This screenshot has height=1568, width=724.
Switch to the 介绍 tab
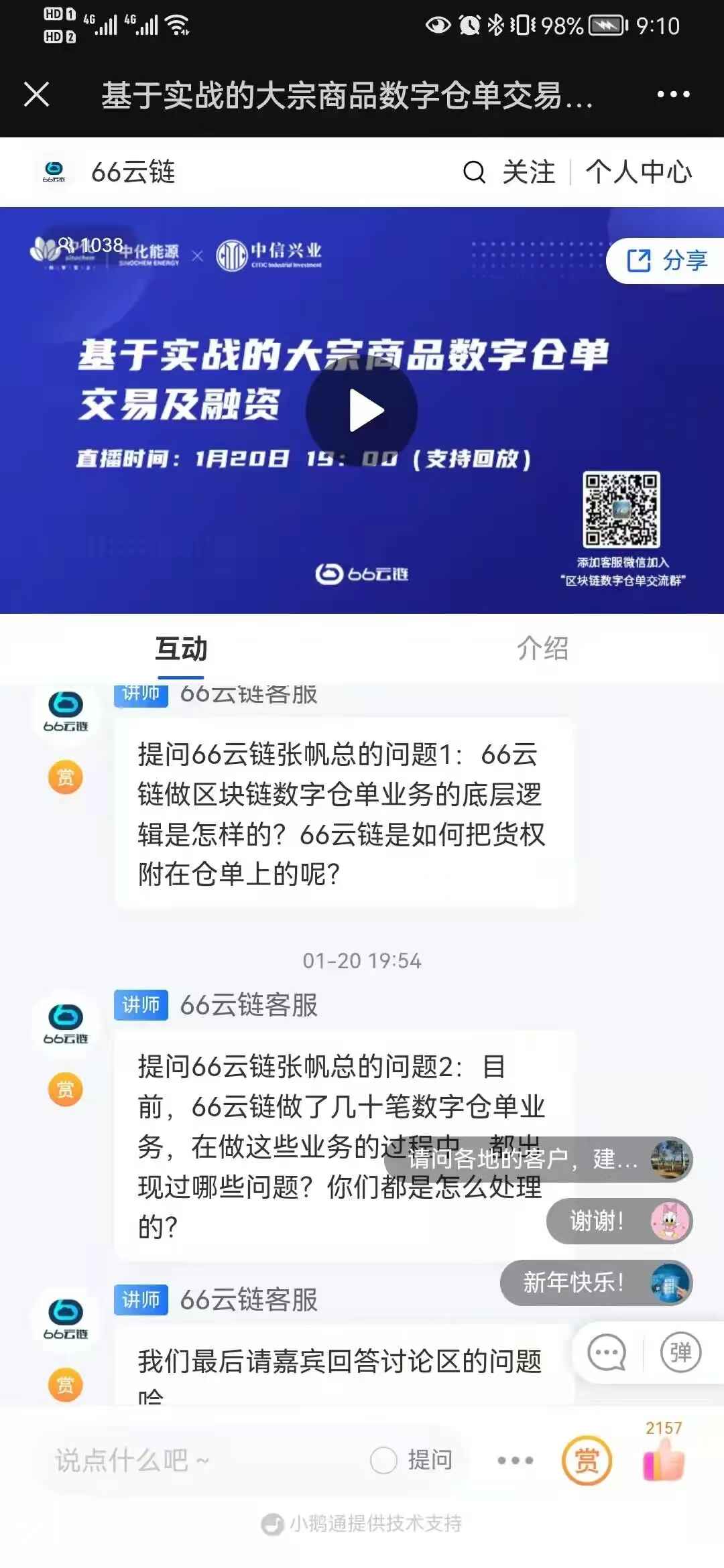(x=542, y=648)
